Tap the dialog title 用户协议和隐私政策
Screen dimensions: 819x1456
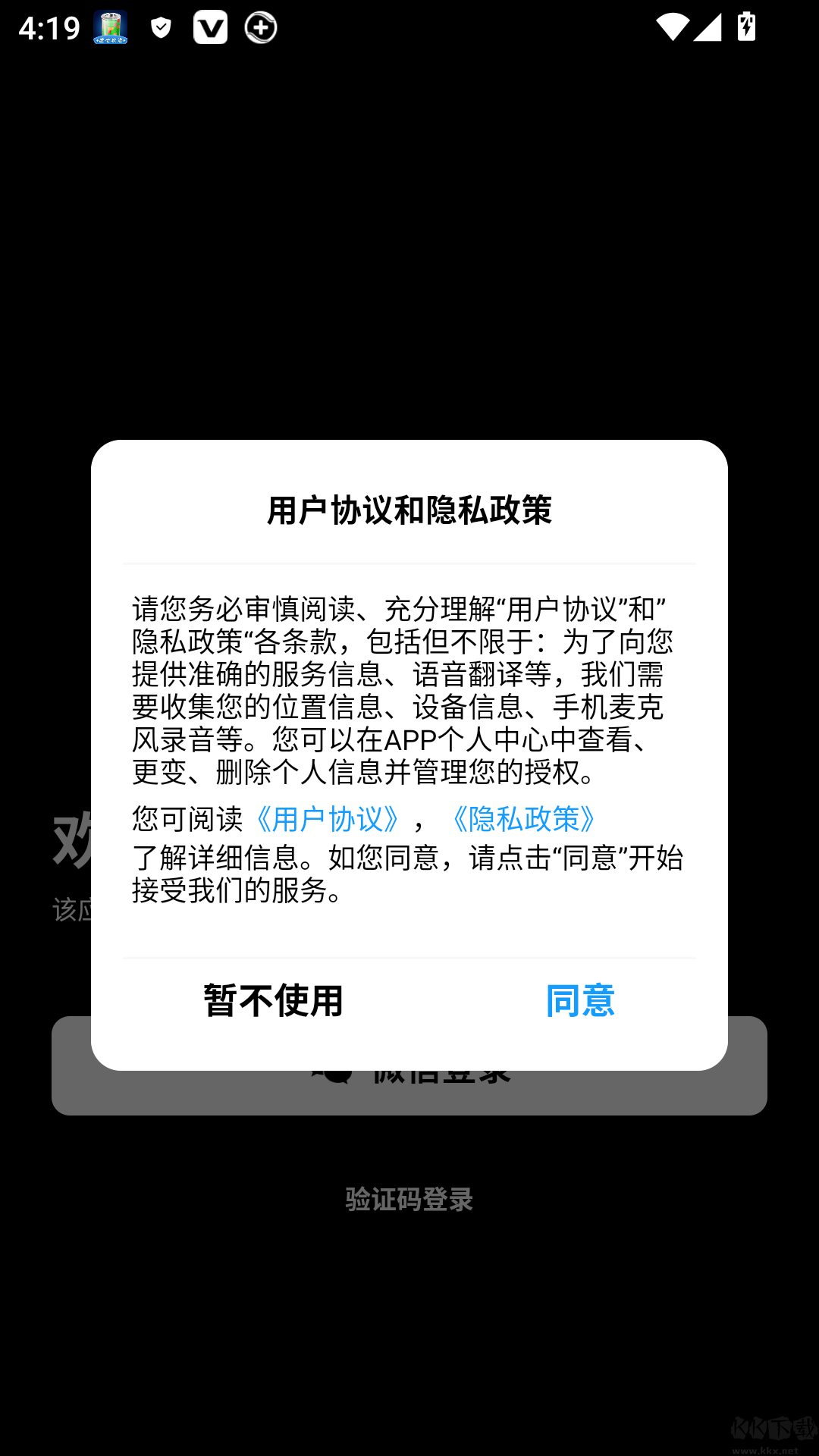[409, 510]
